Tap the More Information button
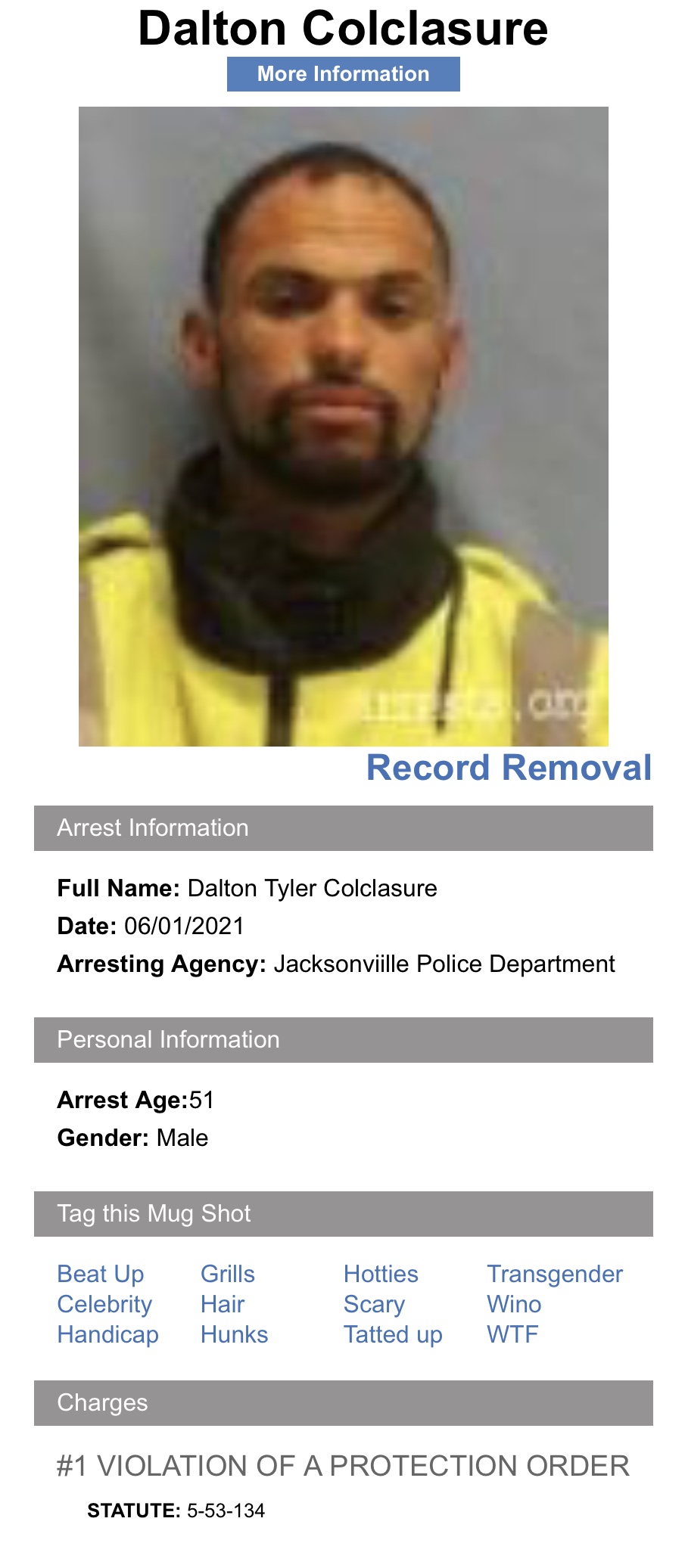685x1568 pixels. click(x=343, y=74)
